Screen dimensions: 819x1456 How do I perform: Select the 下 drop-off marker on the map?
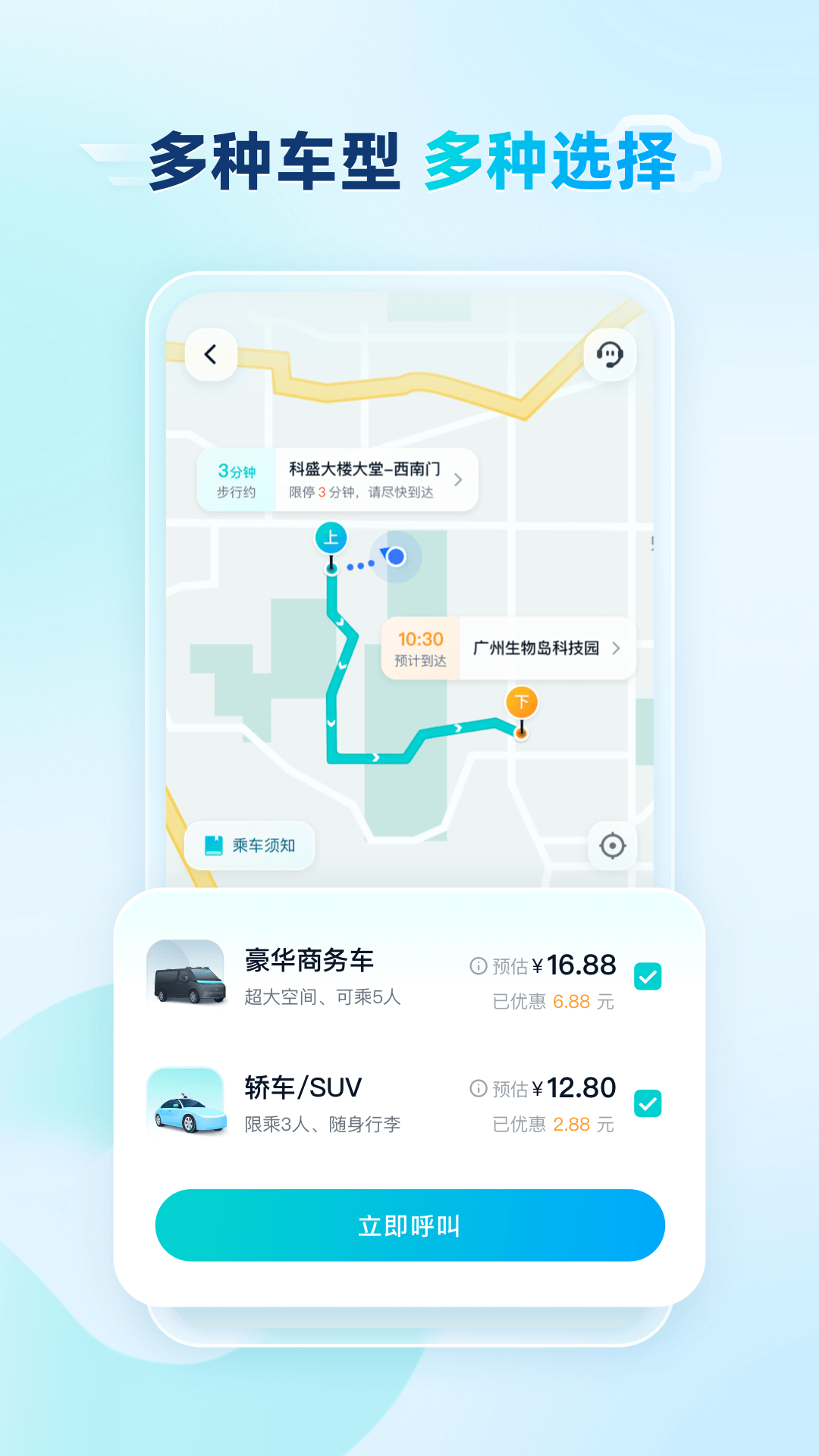520,701
